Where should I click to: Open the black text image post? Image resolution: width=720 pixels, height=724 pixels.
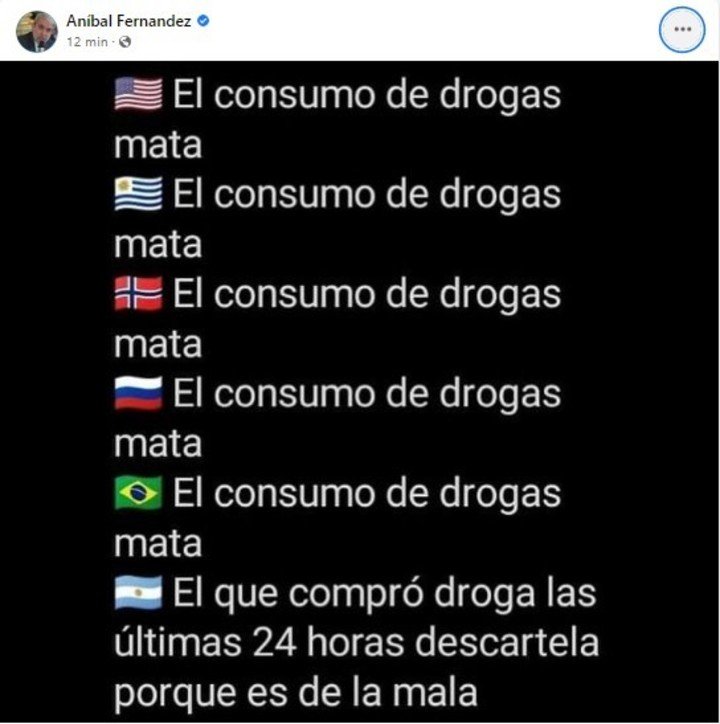[360, 390]
